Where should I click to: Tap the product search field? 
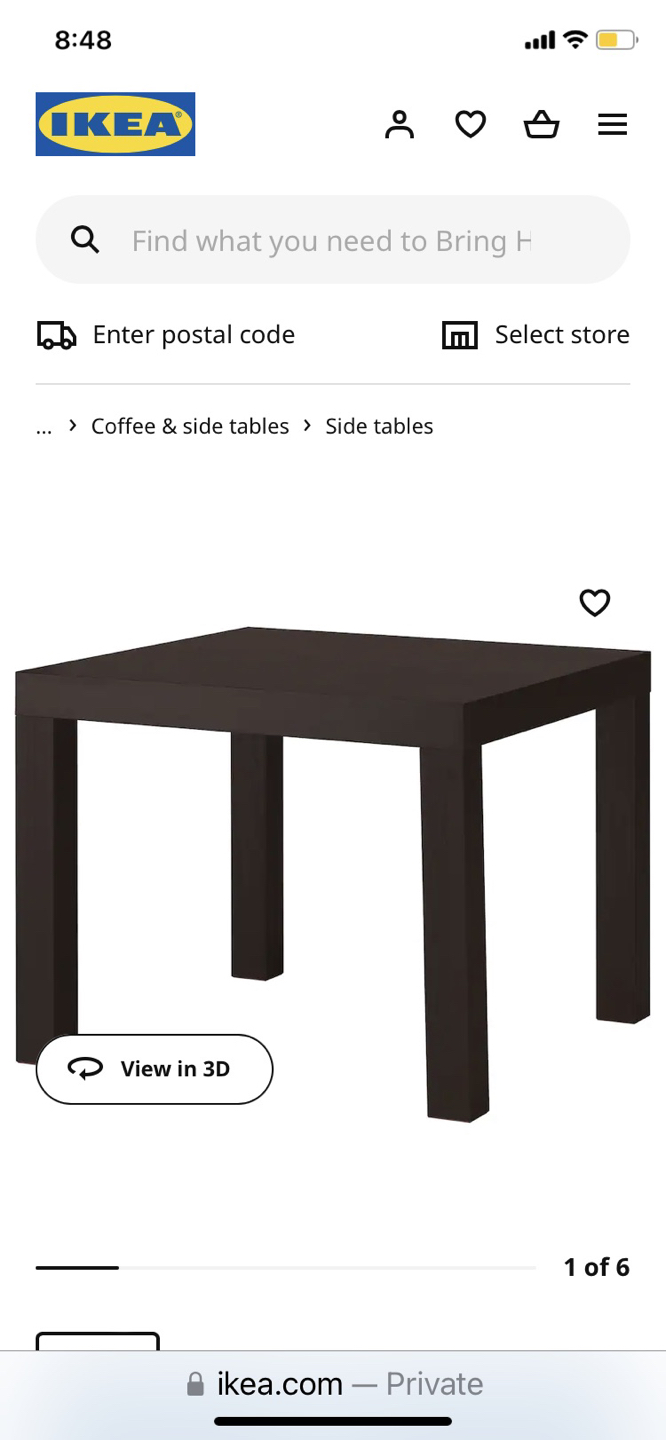click(x=332, y=240)
